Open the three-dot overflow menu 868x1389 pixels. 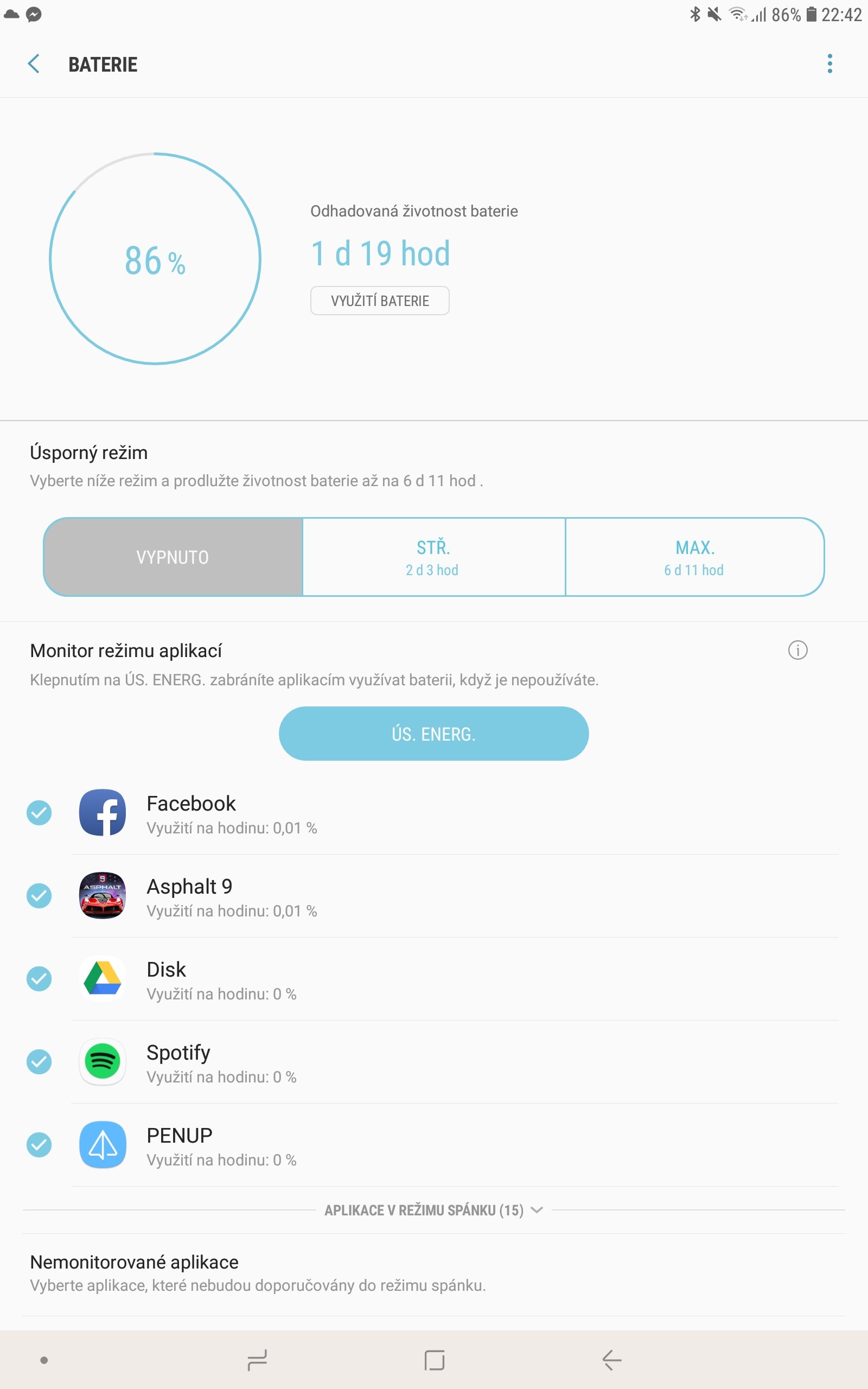click(829, 63)
